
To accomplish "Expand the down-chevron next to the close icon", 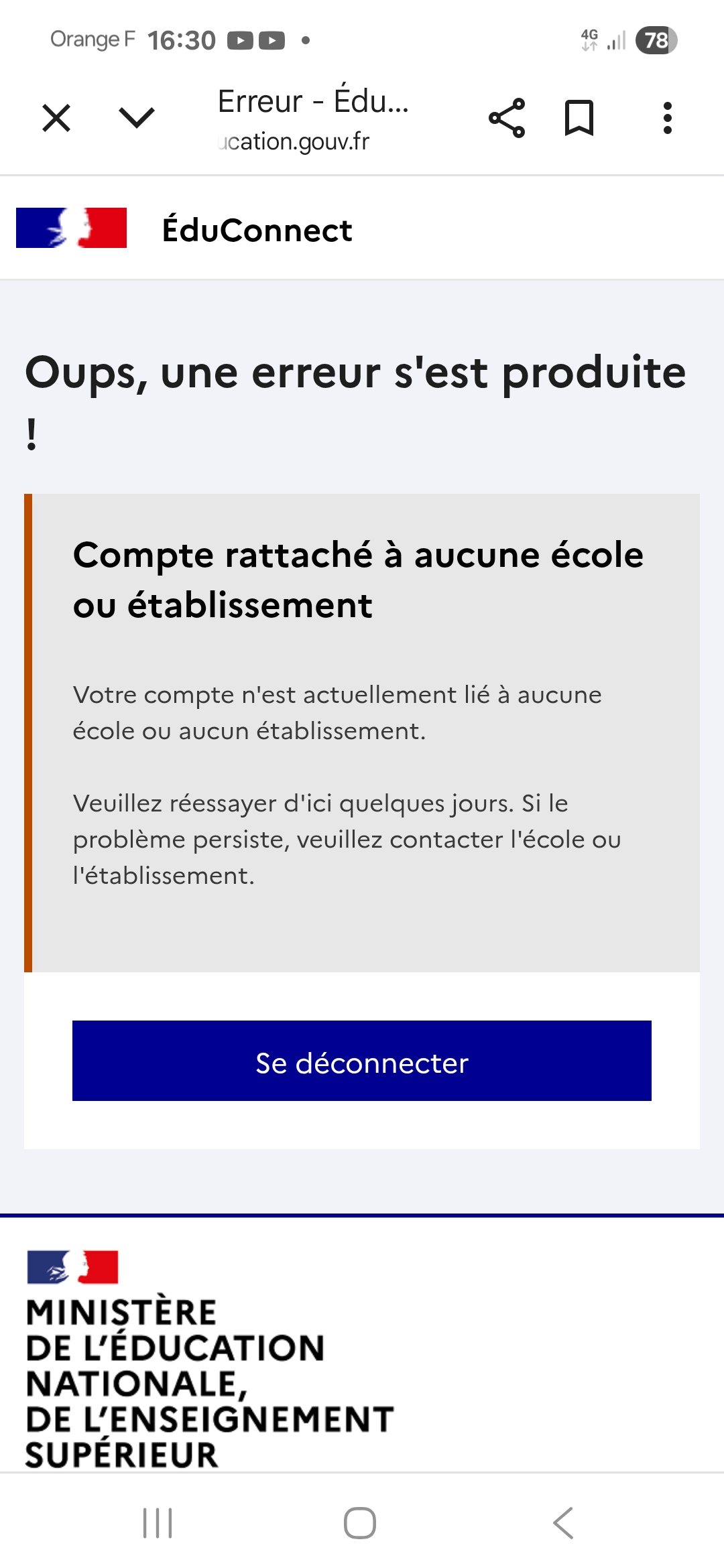I will (137, 119).
